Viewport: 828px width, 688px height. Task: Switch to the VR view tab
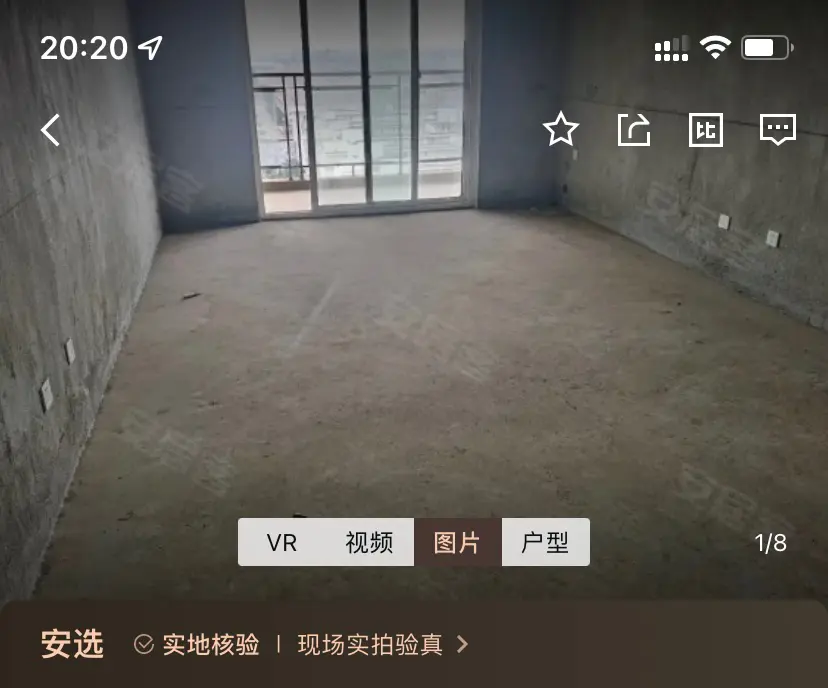coord(282,543)
